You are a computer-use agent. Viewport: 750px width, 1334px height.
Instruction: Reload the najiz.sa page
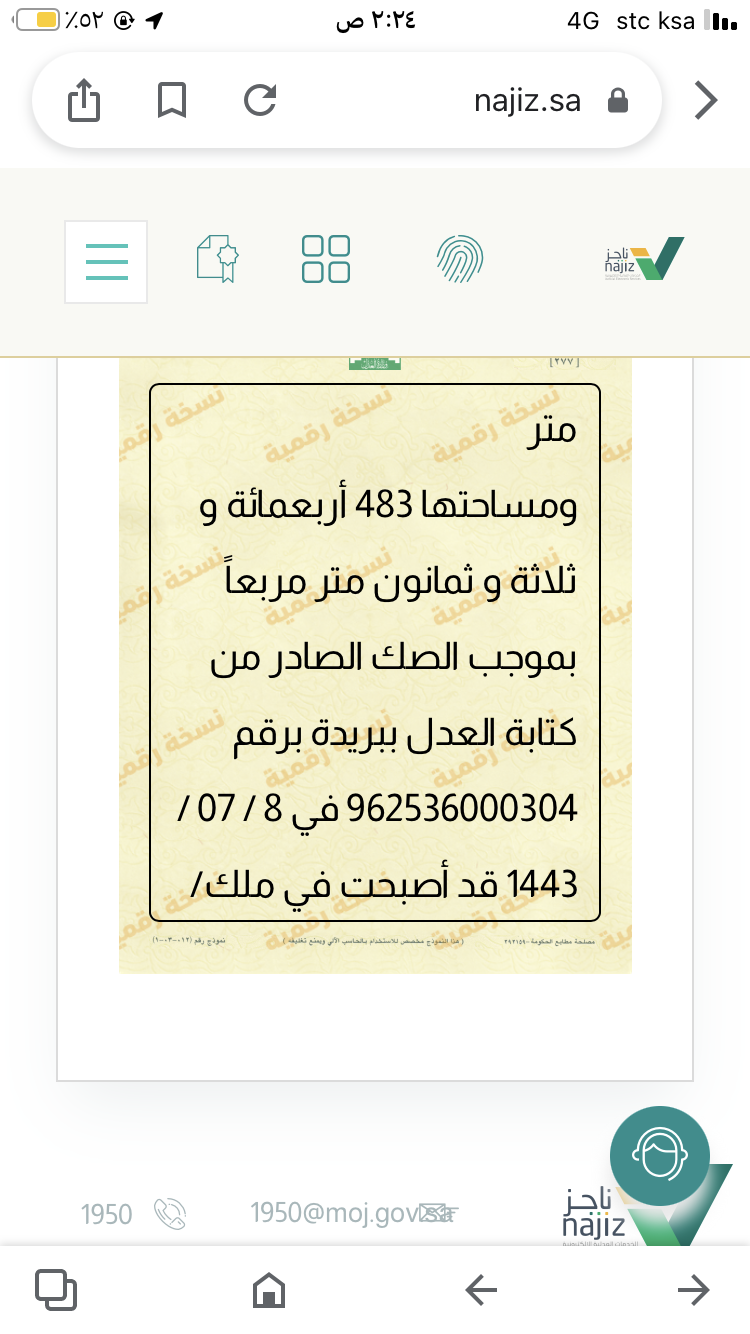tap(260, 101)
